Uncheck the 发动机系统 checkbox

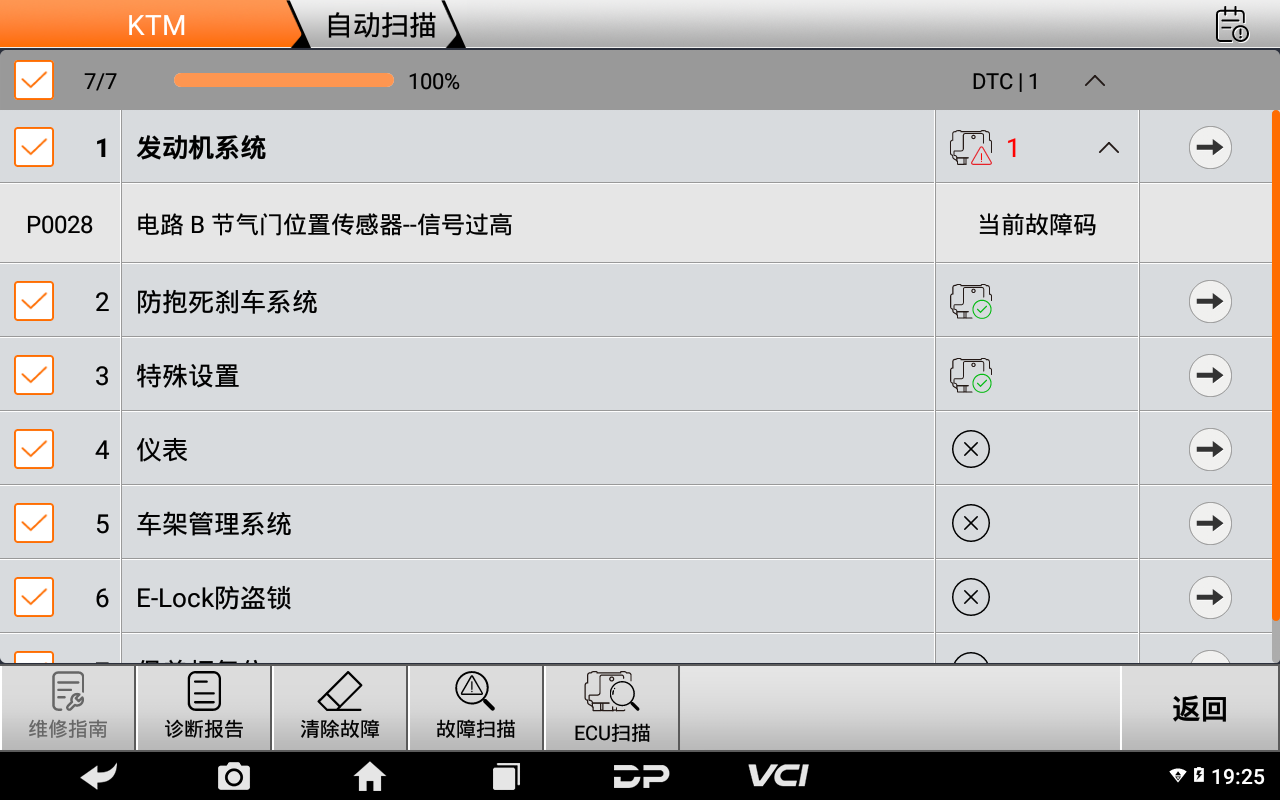tap(35, 148)
